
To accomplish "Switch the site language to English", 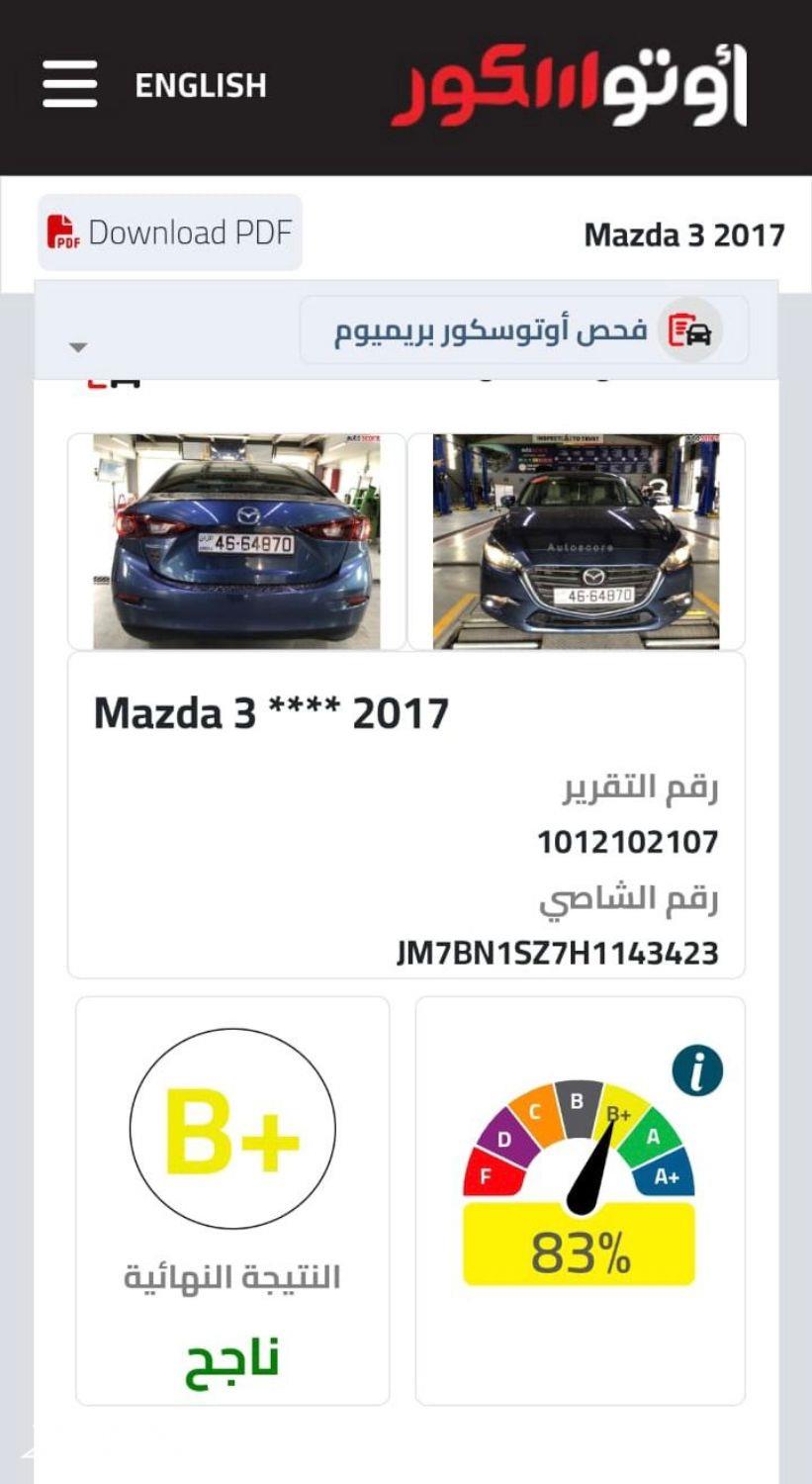I will (201, 86).
